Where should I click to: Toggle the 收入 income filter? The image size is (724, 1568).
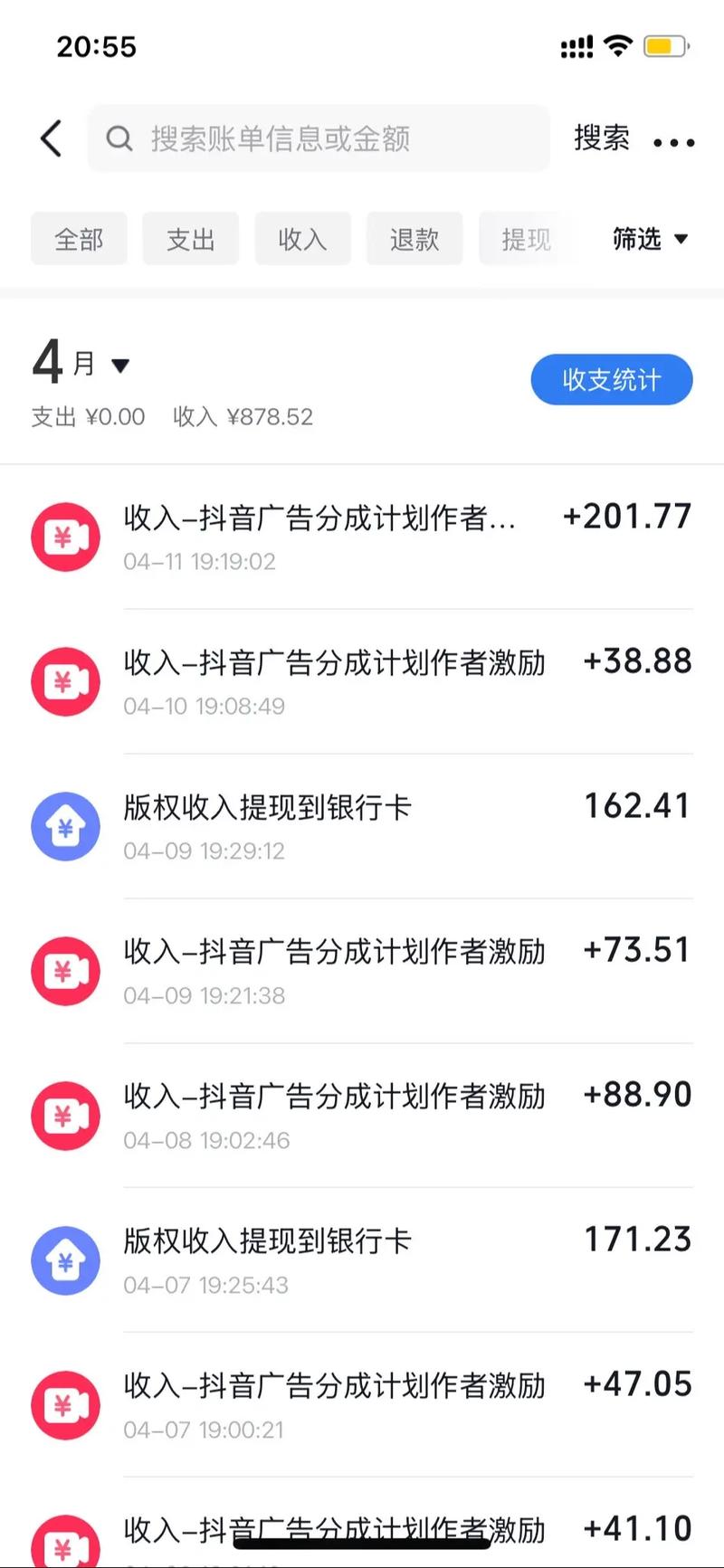pos(302,239)
